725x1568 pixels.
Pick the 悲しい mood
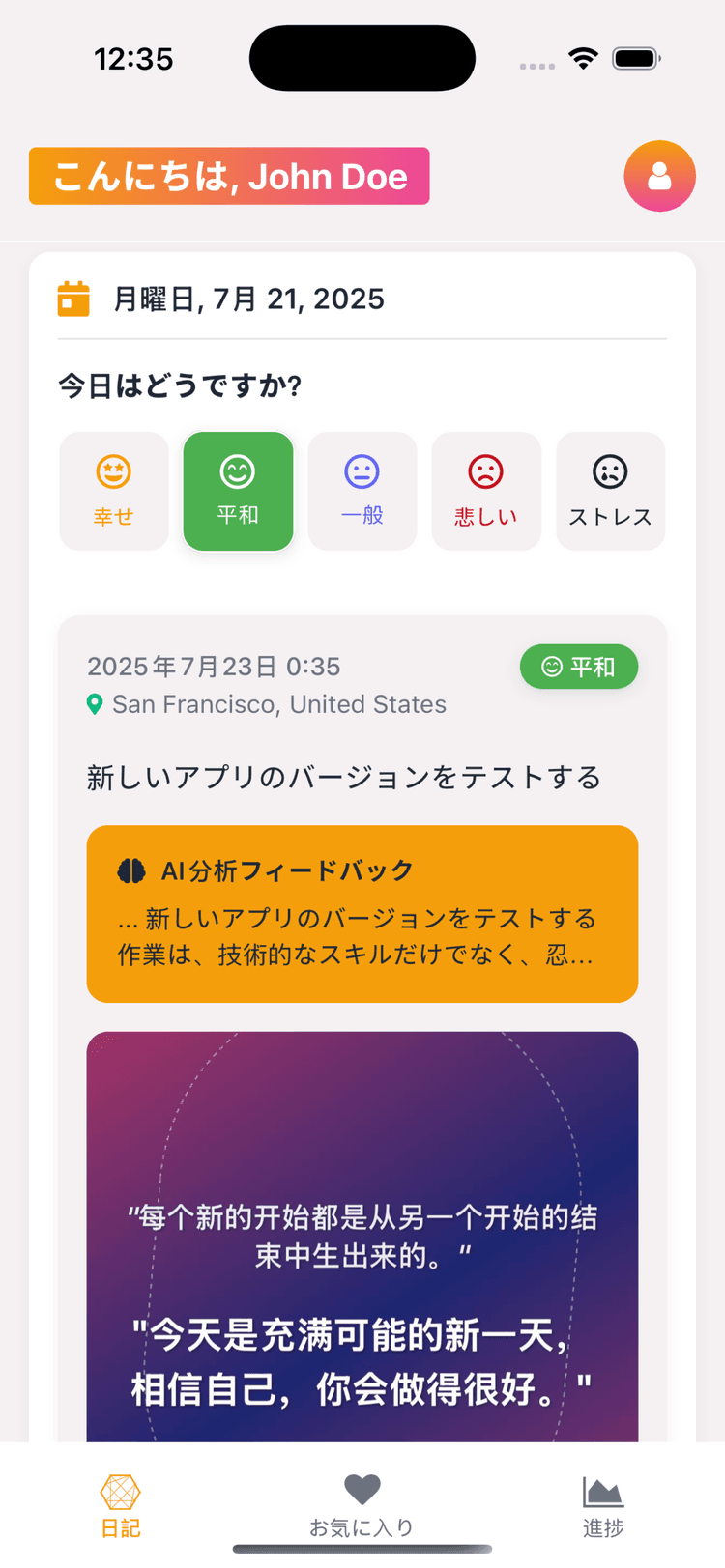click(486, 491)
